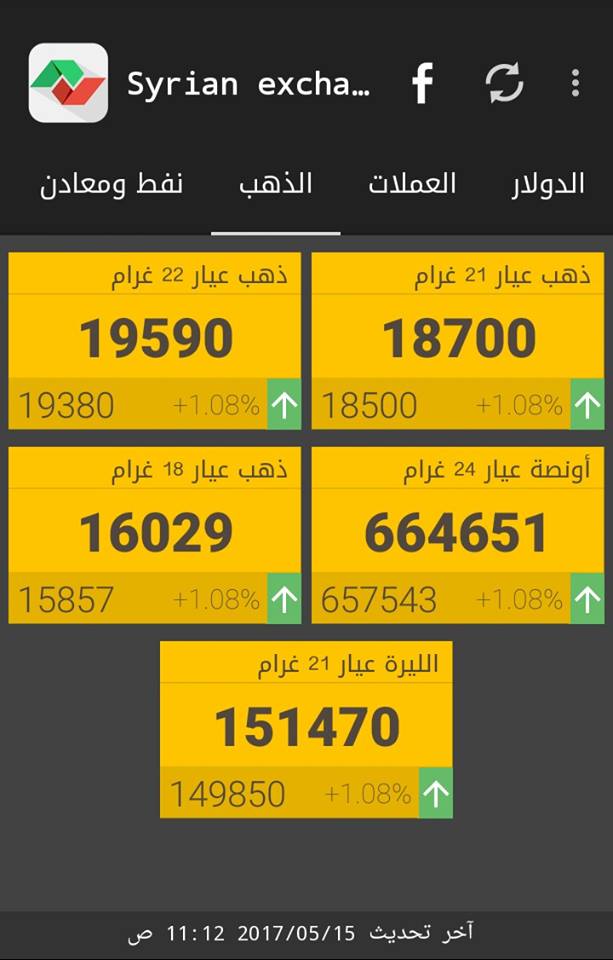This screenshot has height=960, width=613.
Task: Refresh the gold prices
Action: point(505,83)
